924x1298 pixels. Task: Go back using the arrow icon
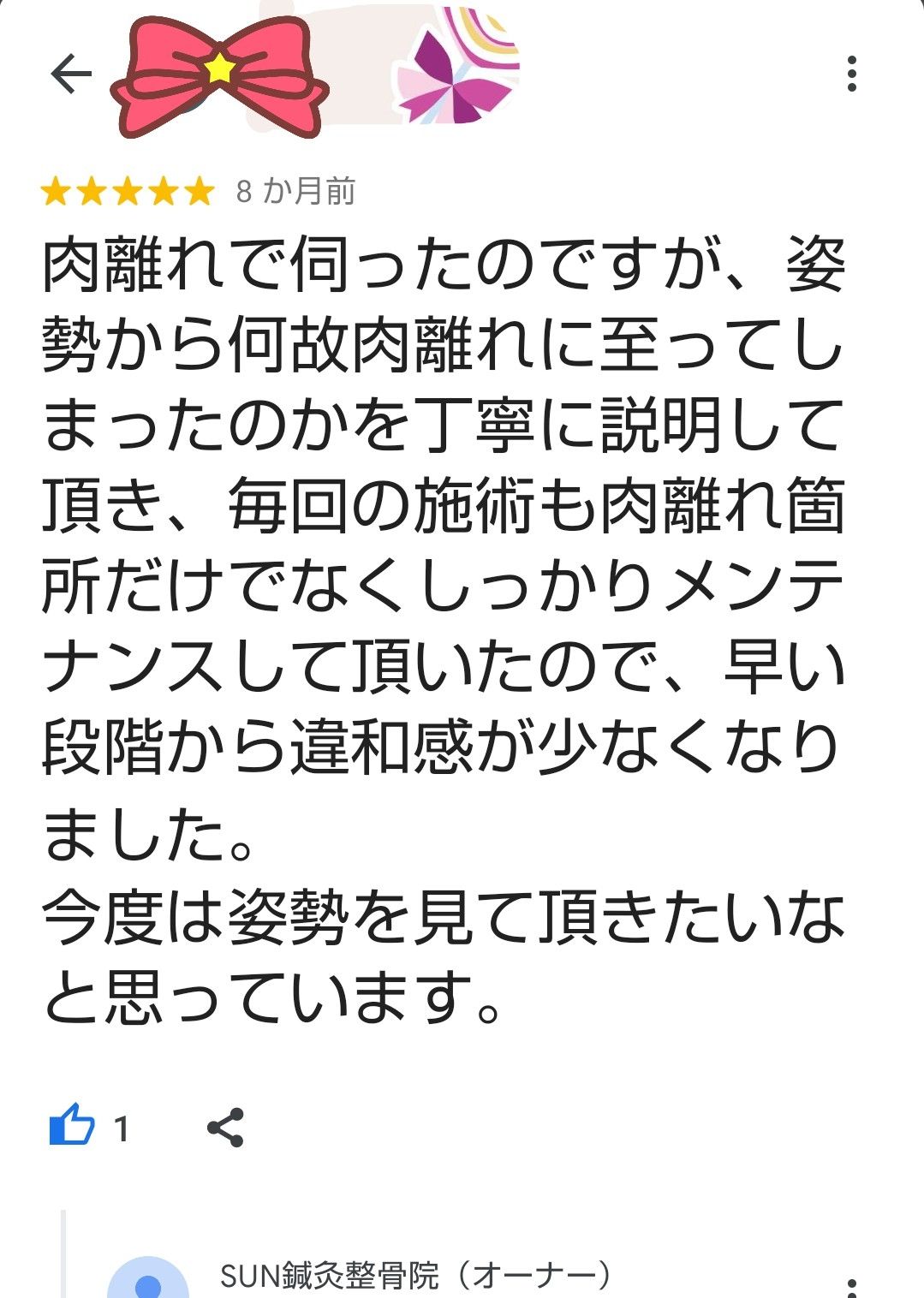coord(71,74)
